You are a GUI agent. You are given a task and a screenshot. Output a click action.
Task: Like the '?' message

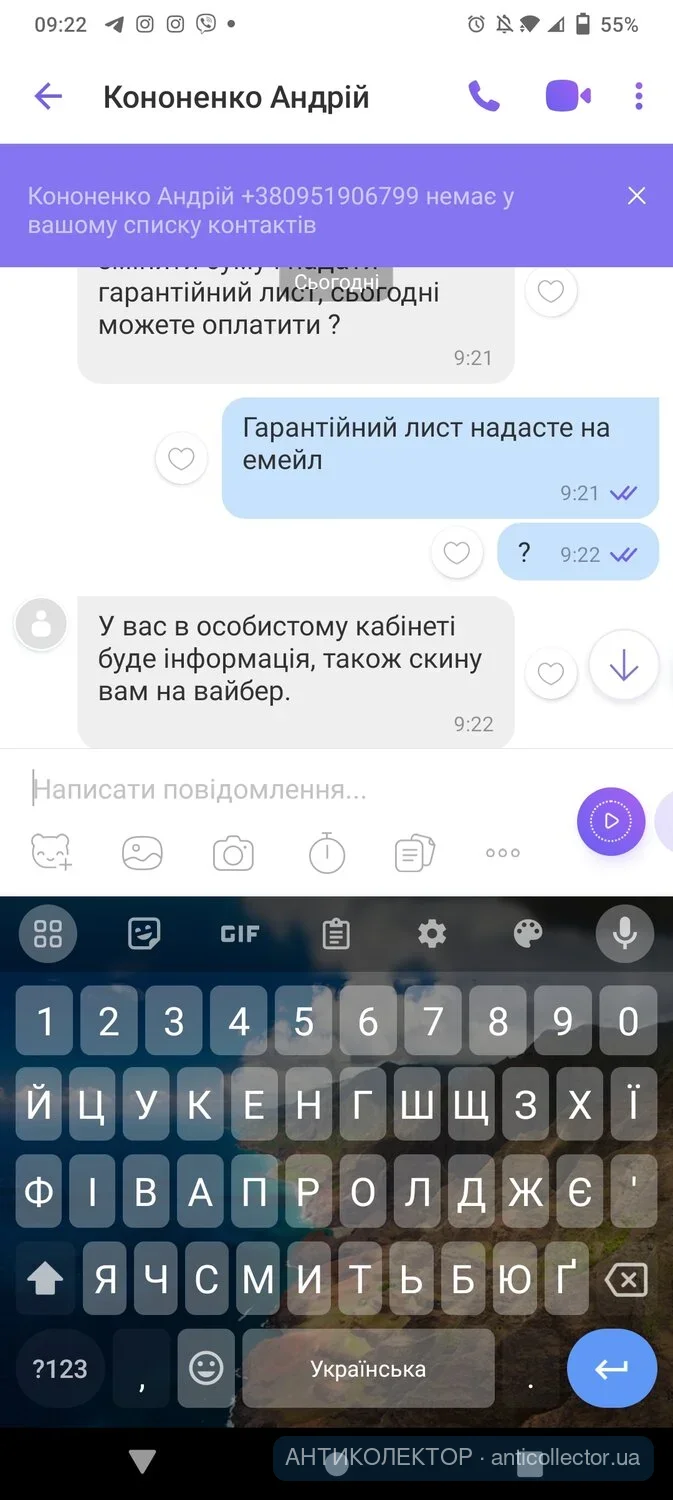pyautogui.click(x=456, y=553)
